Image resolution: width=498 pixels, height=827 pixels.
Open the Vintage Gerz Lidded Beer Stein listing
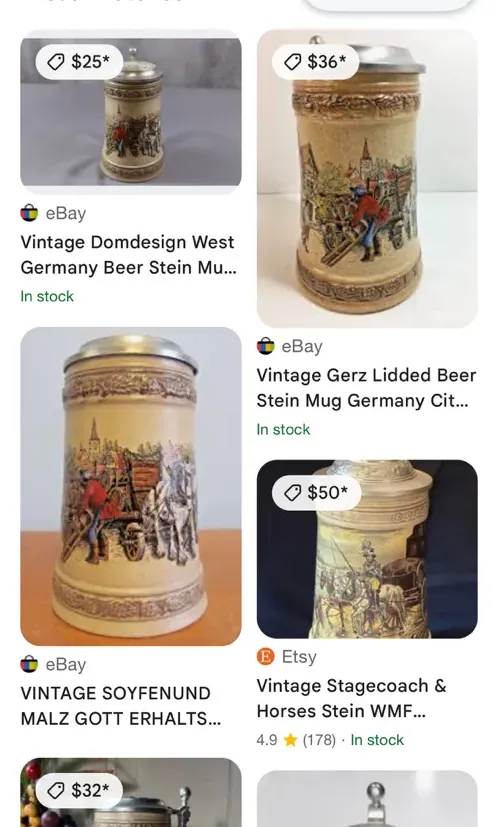[366, 388]
